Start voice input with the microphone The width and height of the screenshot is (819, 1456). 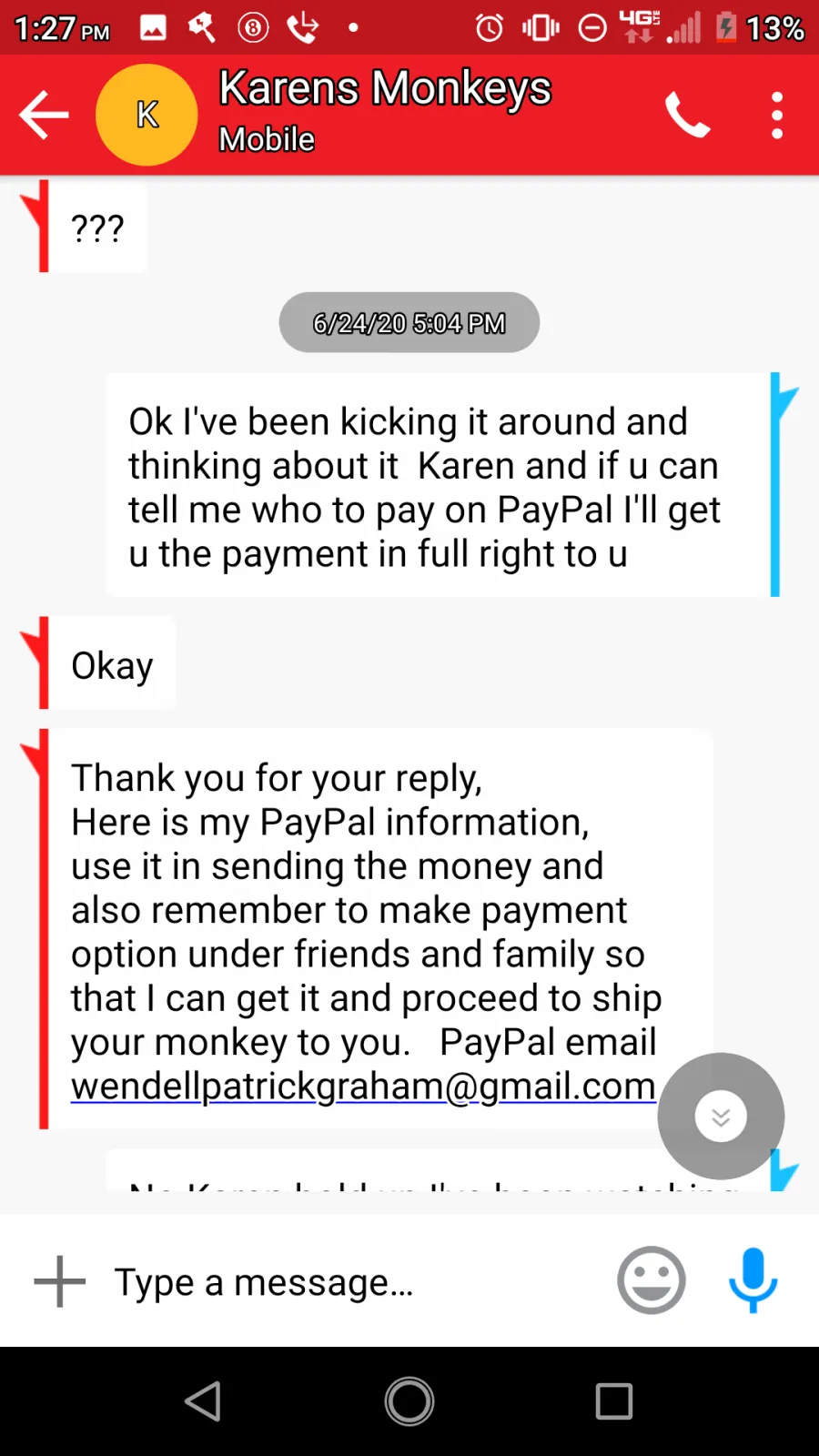753,1280
